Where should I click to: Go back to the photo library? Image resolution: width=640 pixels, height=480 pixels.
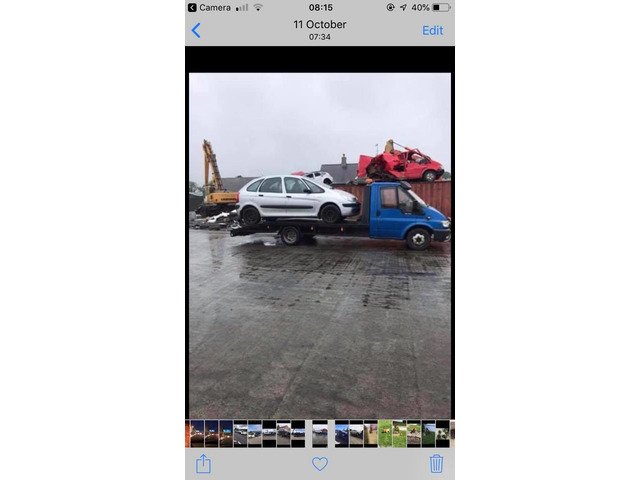196,30
